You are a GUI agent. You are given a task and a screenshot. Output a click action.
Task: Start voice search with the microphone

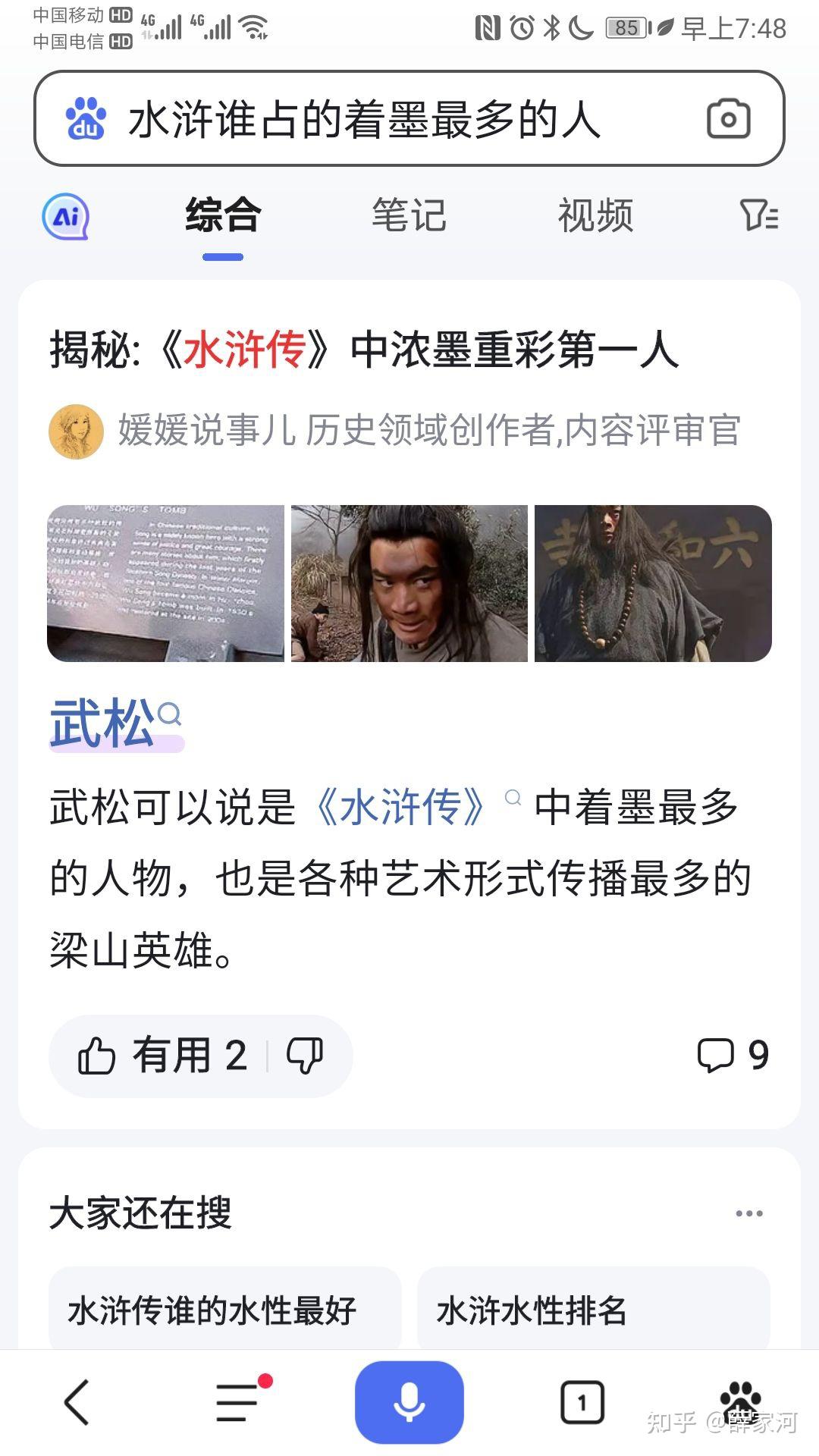[409, 1402]
